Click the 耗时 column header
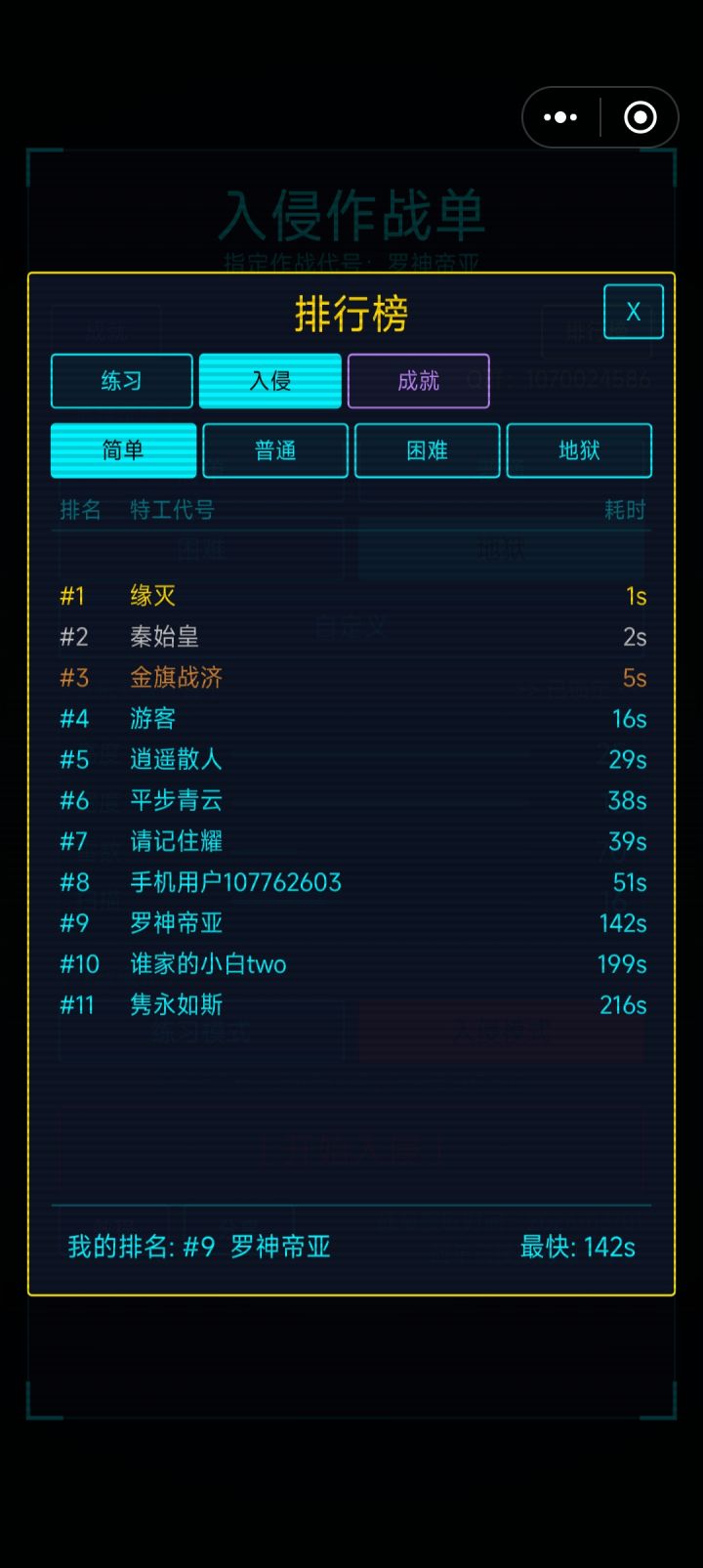703x1568 pixels. coord(624,510)
